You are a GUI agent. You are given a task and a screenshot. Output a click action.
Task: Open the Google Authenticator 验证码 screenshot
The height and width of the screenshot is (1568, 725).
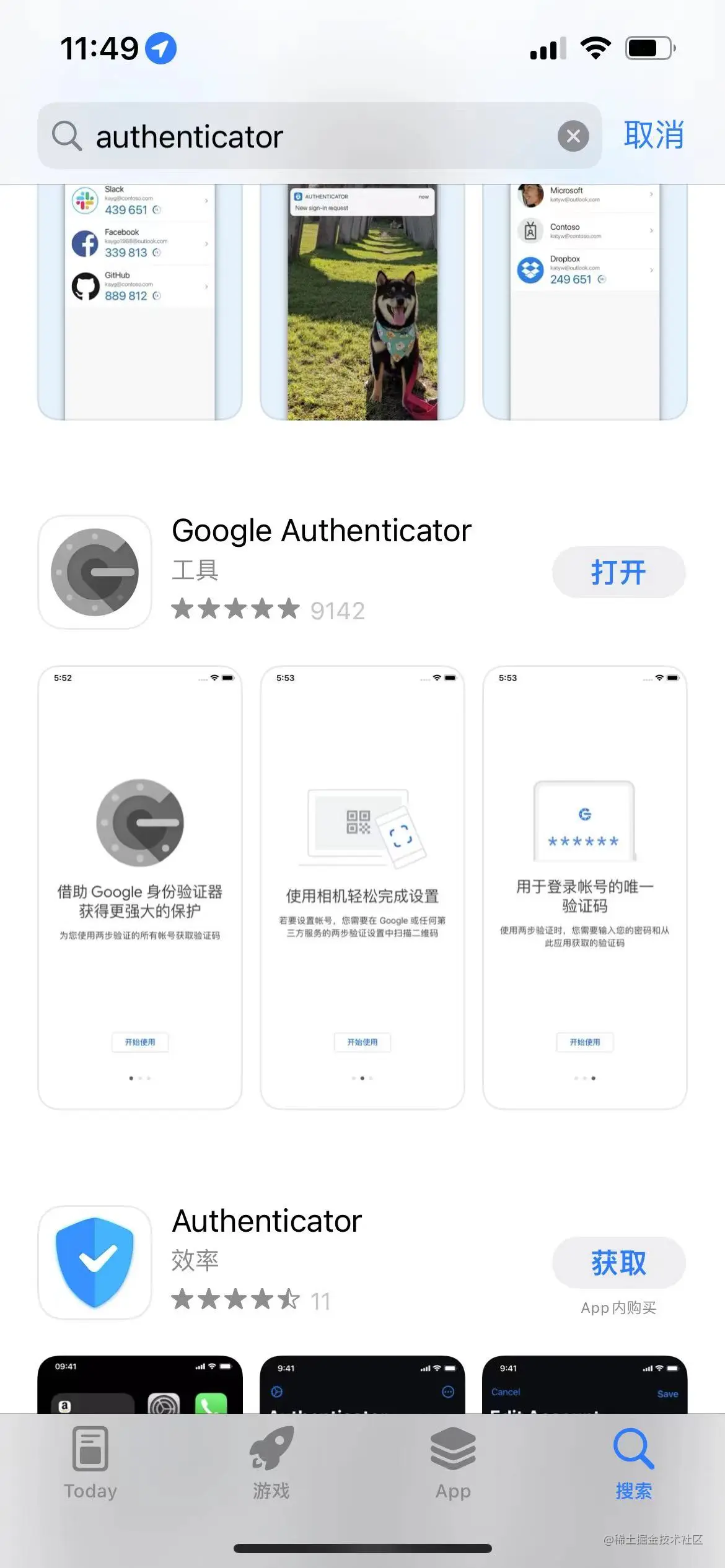click(x=584, y=887)
